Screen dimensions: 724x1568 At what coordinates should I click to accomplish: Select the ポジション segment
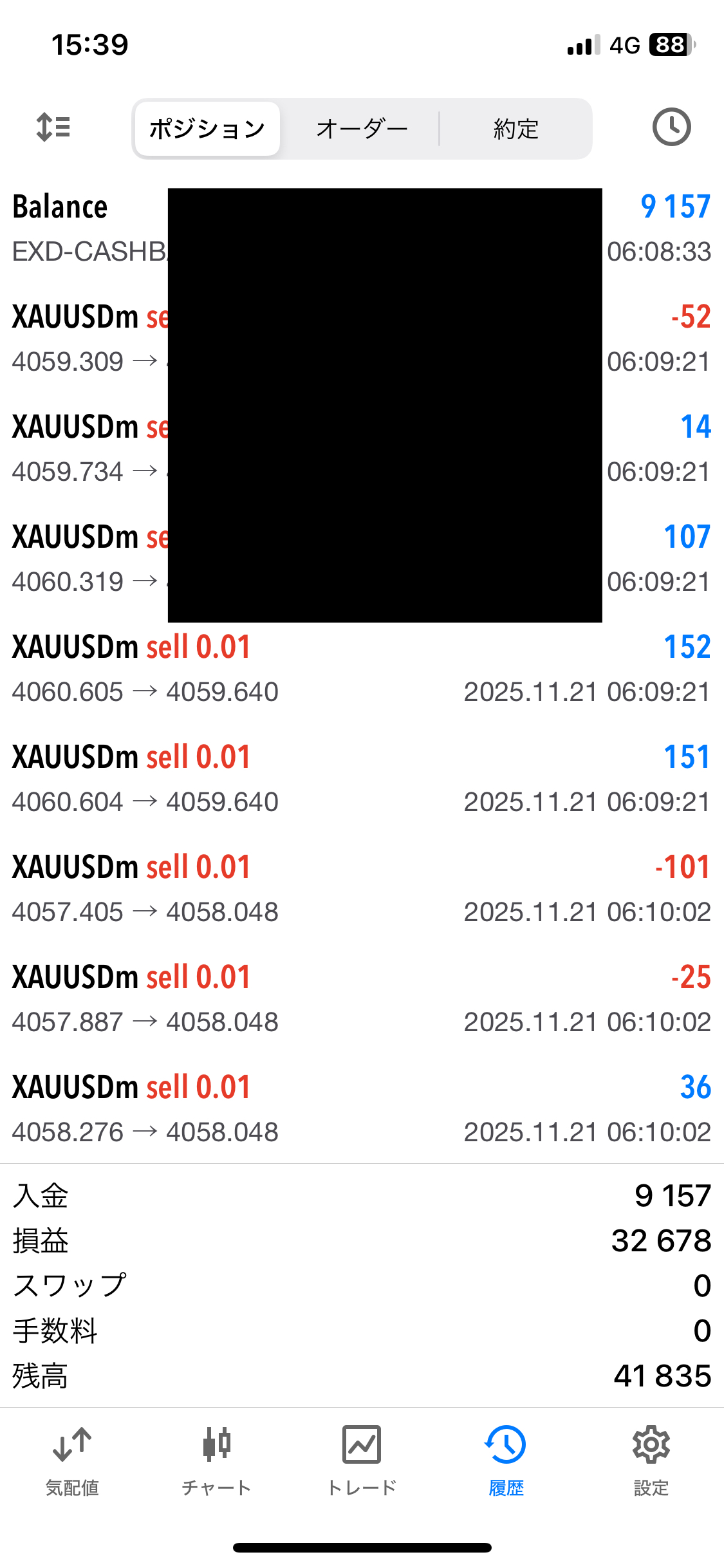(x=207, y=129)
